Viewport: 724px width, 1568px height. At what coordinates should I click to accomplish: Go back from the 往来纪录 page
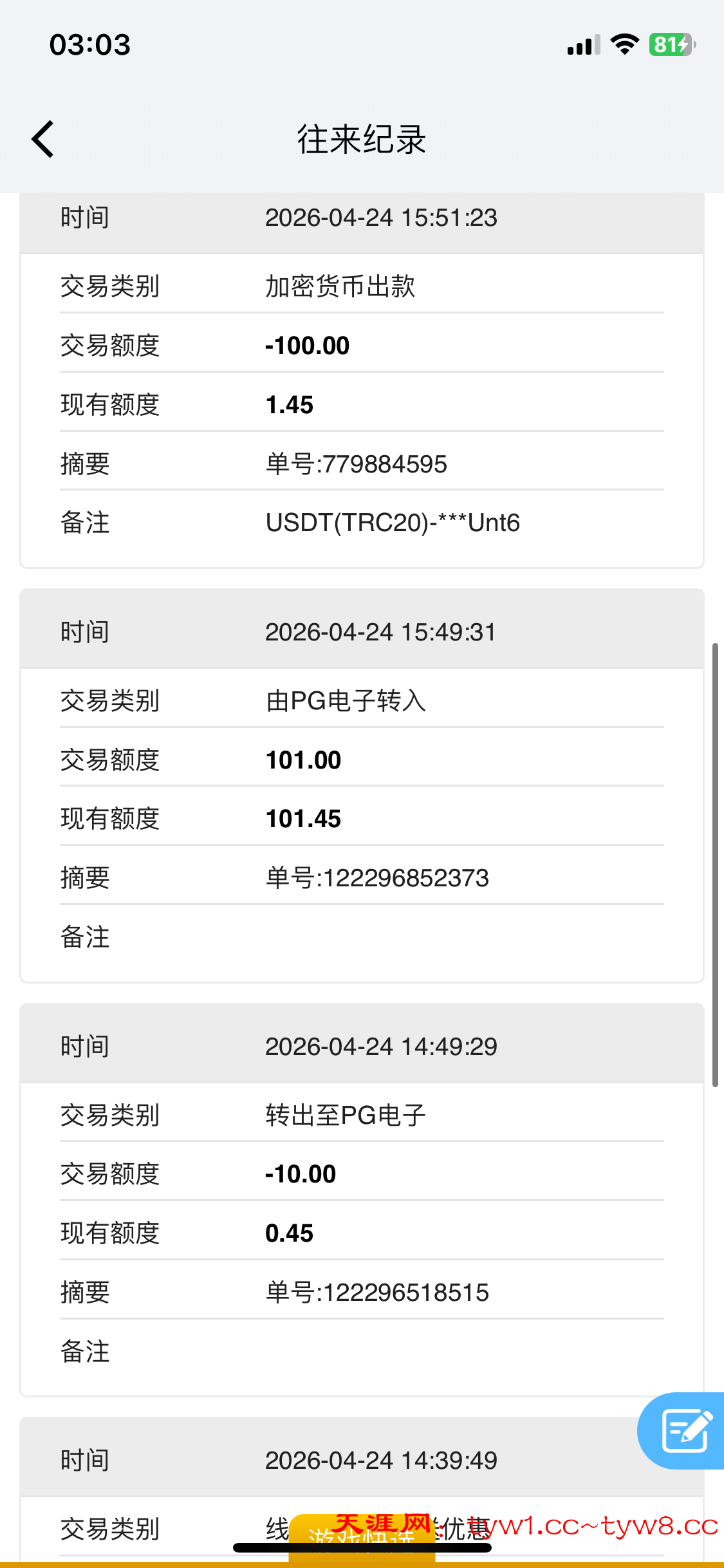coord(43,139)
